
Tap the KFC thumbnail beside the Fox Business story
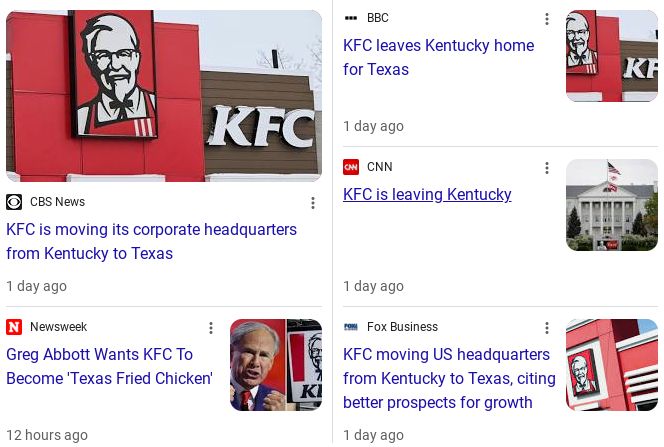tap(612, 365)
